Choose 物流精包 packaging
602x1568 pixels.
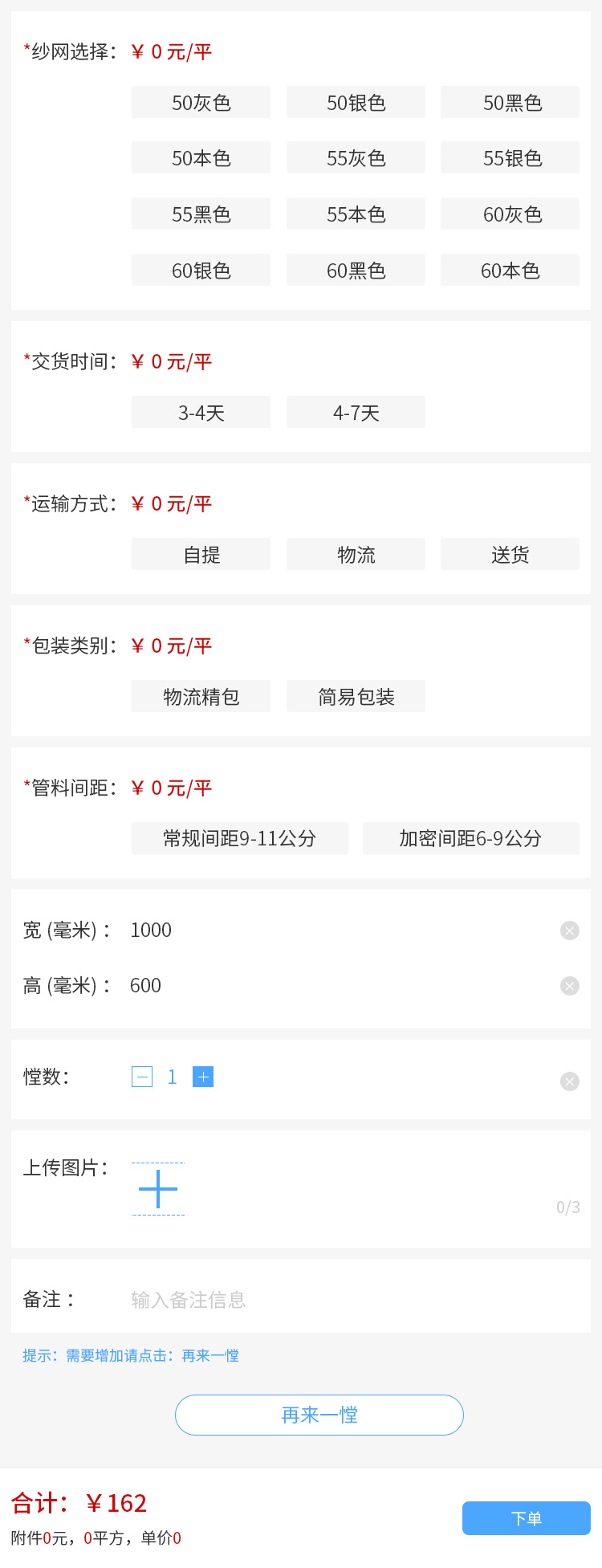201,697
